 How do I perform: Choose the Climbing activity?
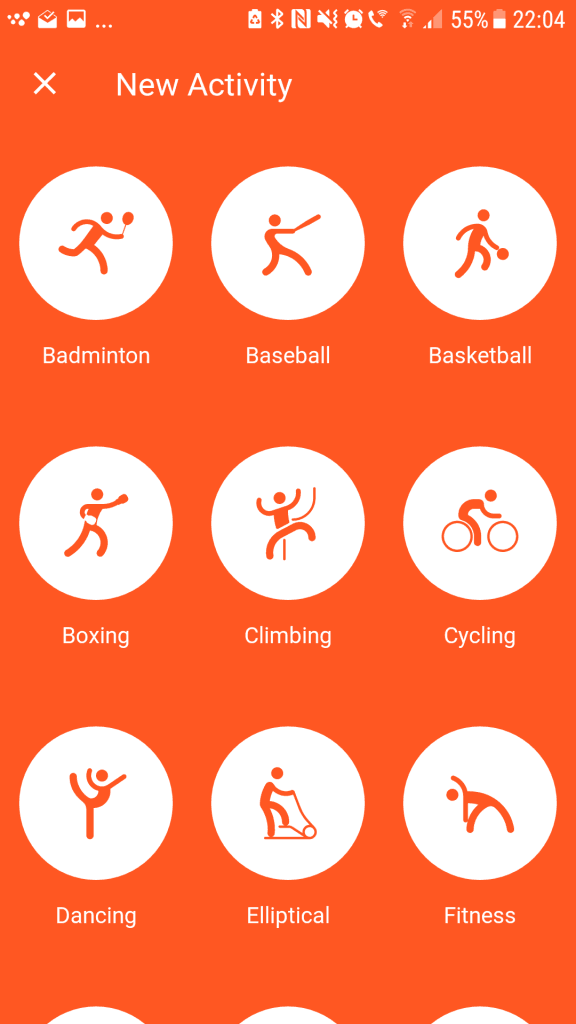[x=288, y=523]
